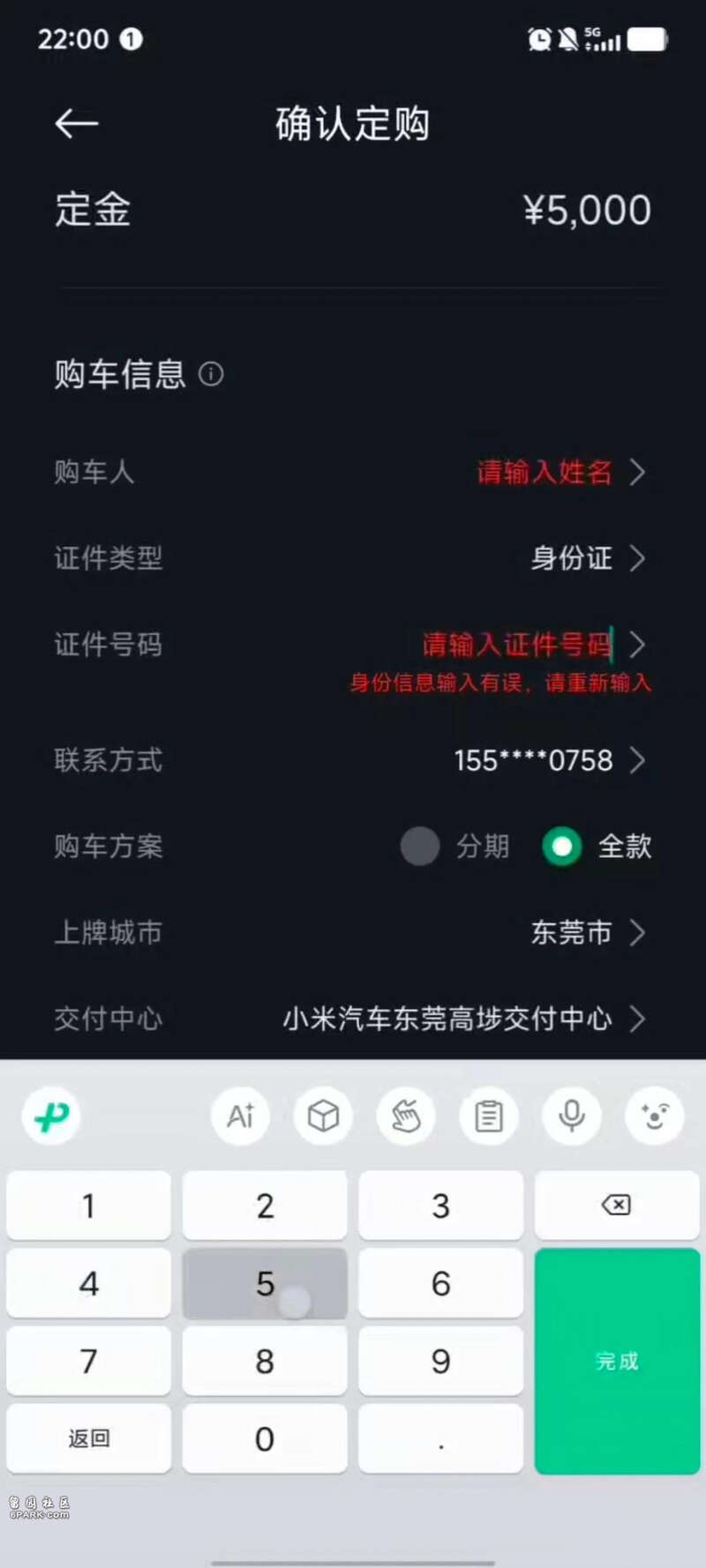Tap the 返回 key on keypad
This screenshot has width=706, height=1568.
tap(88, 1438)
